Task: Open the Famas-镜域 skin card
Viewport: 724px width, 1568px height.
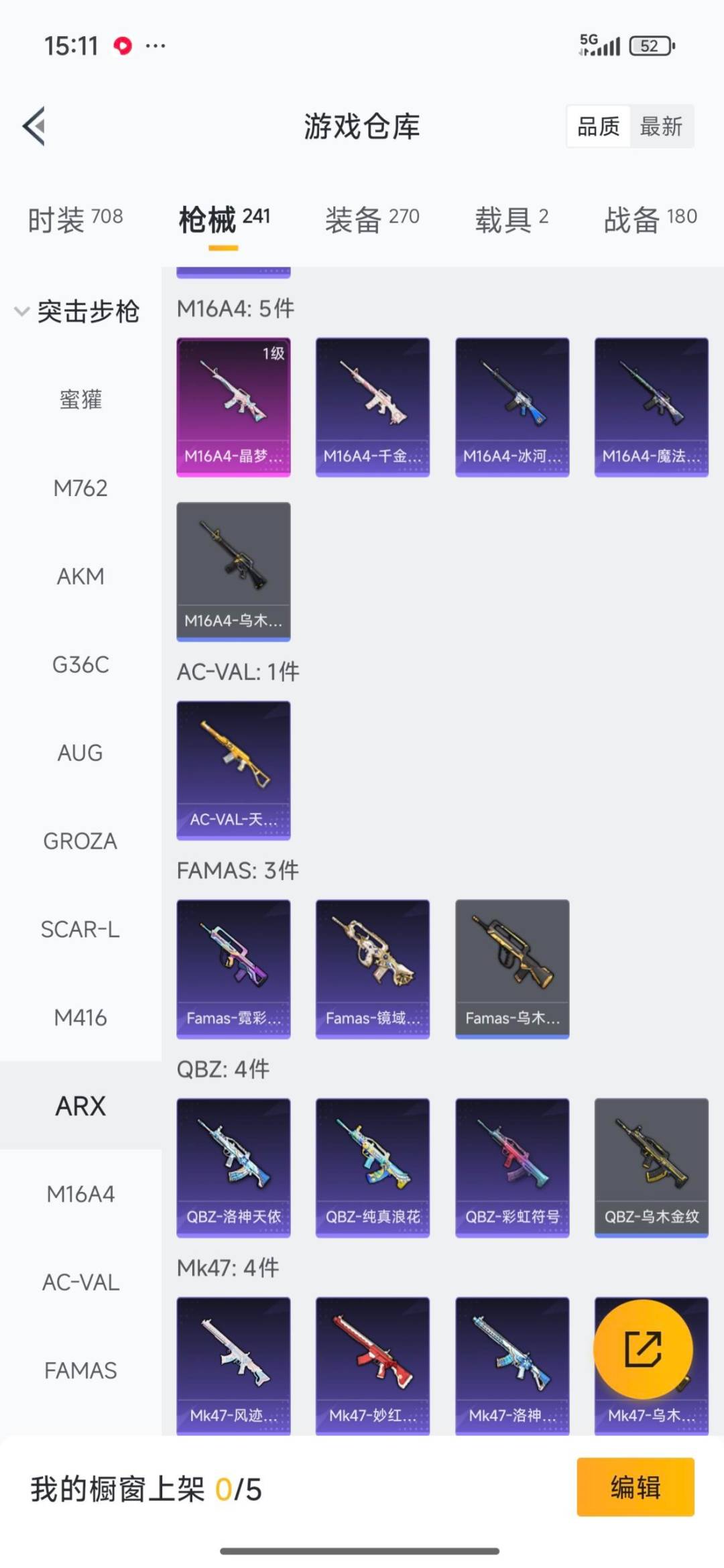Action: [x=373, y=969]
